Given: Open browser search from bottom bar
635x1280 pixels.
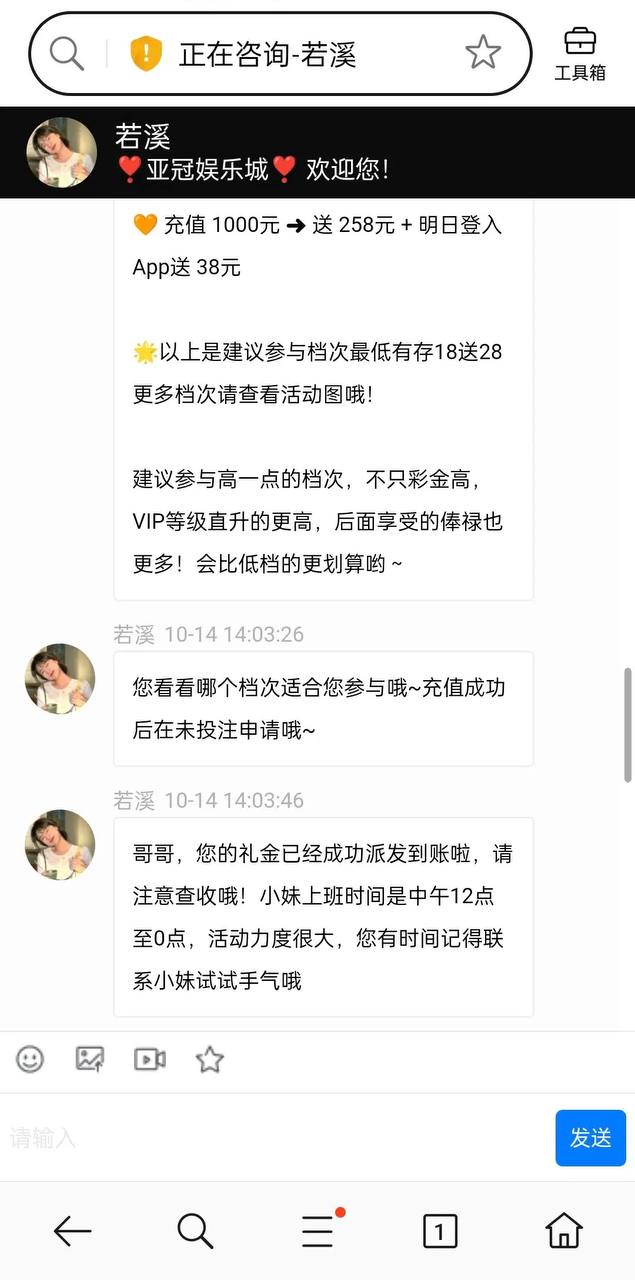Looking at the screenshot, I should [195, 1231].
